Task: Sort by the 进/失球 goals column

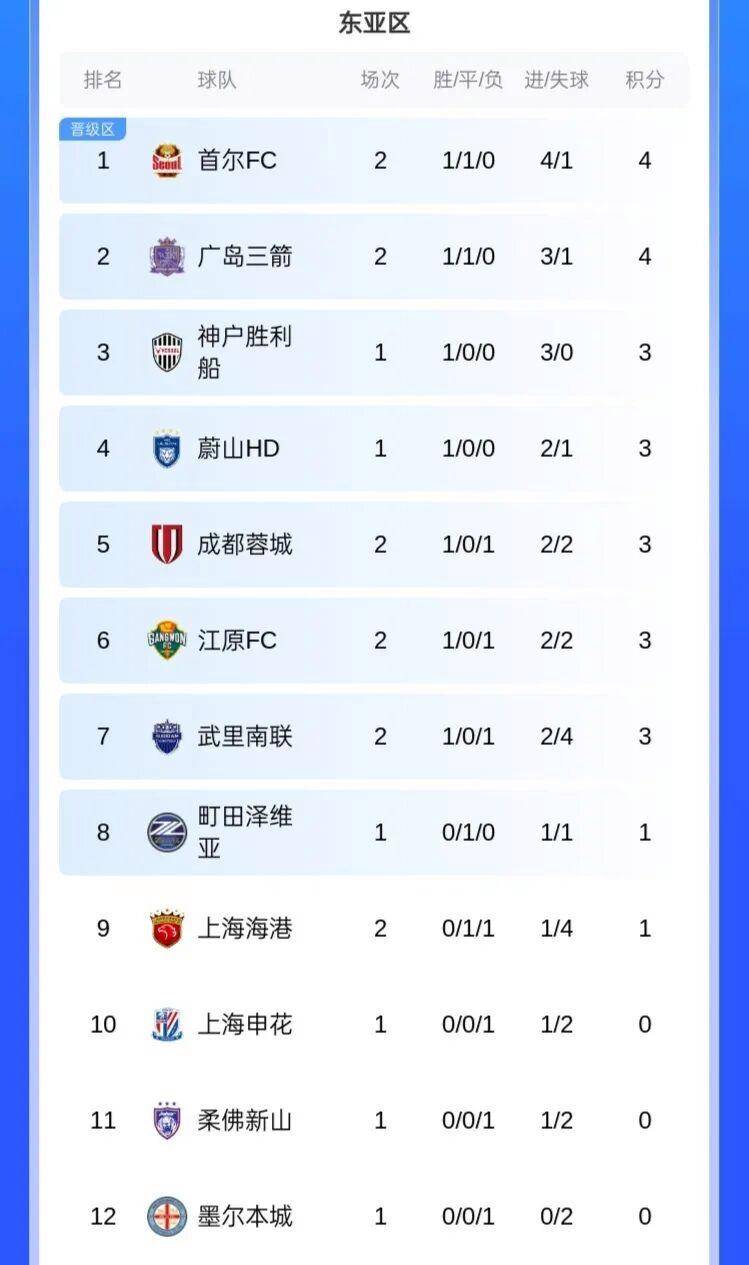Action: point(558,81)
